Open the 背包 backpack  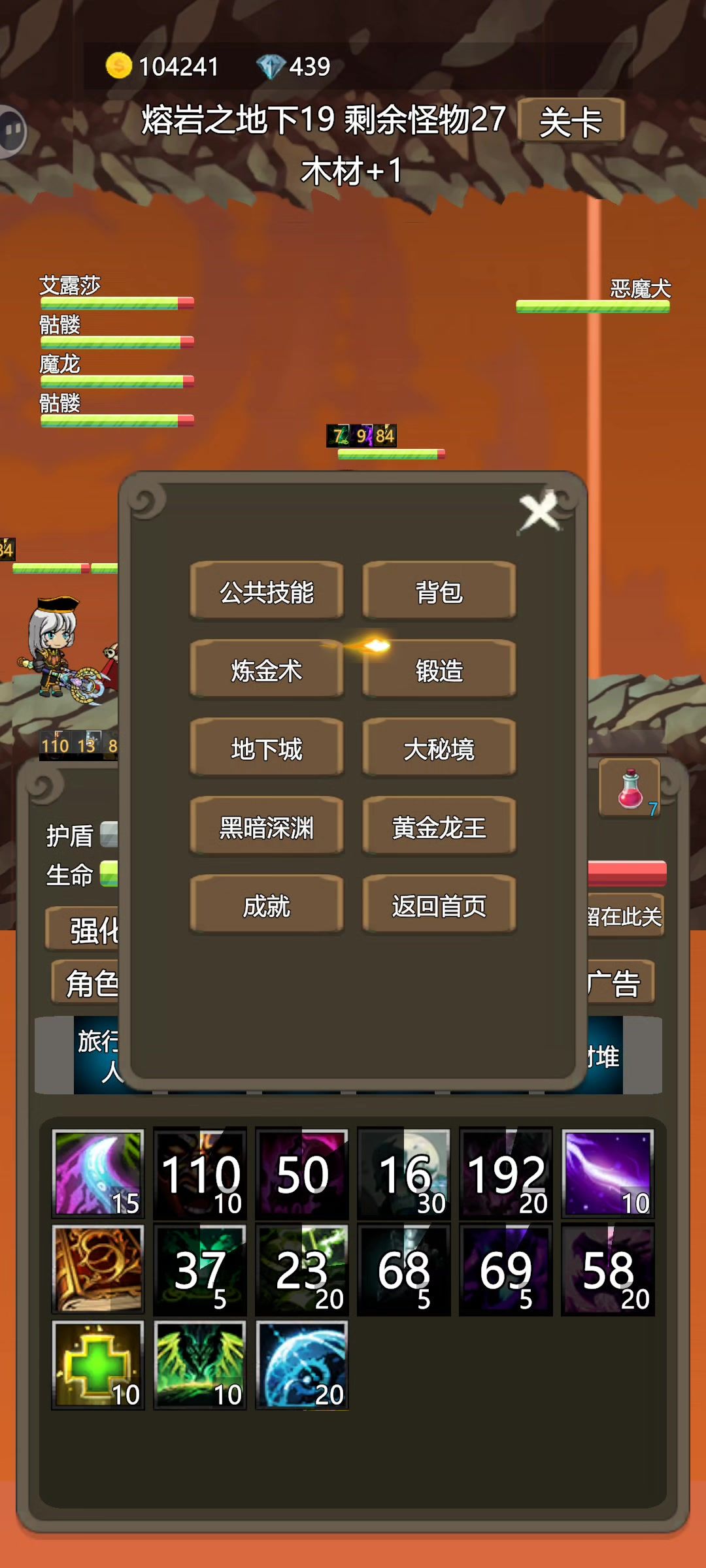pos(439,591)
